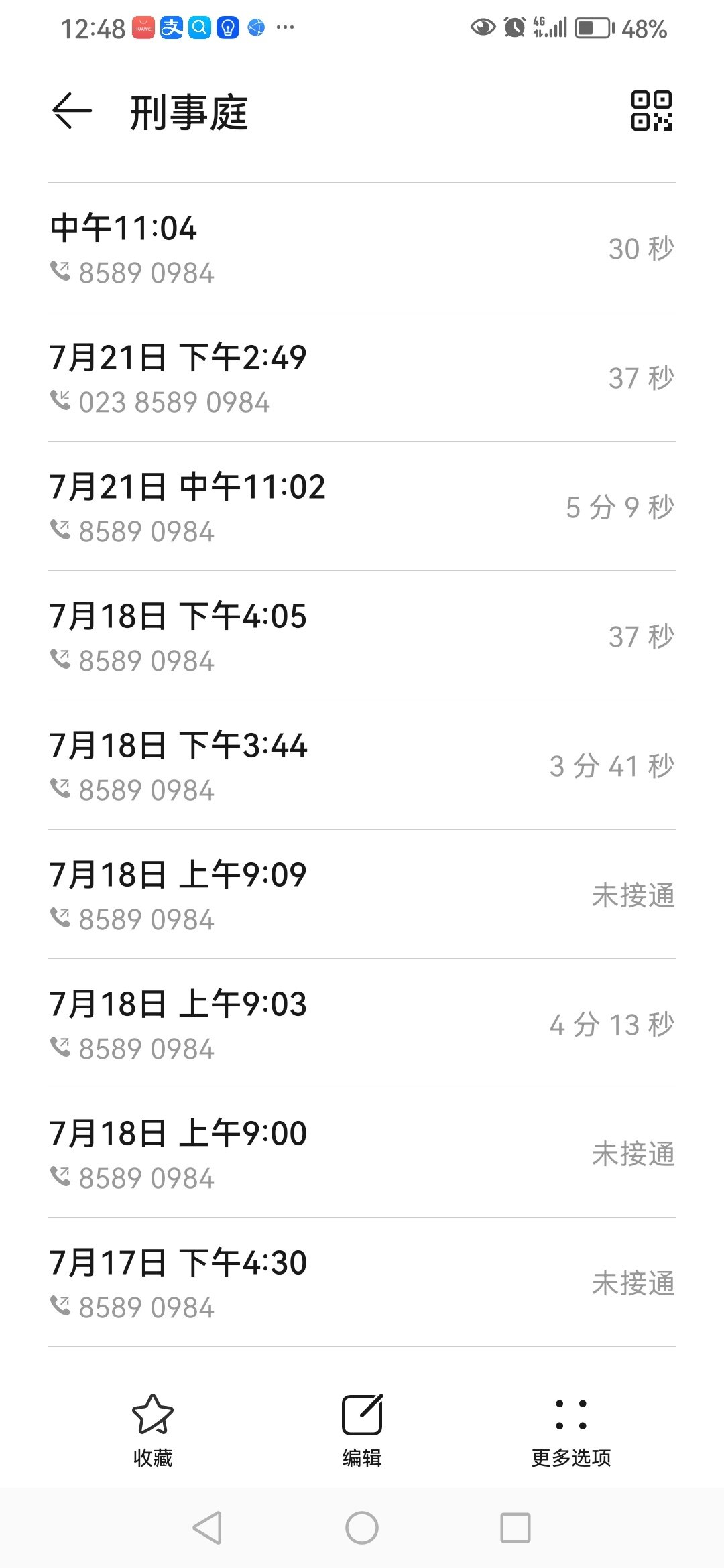Open the 7月18日 上午9:03 call entry
724x1568 pixels.
(x=362, y=1023)
